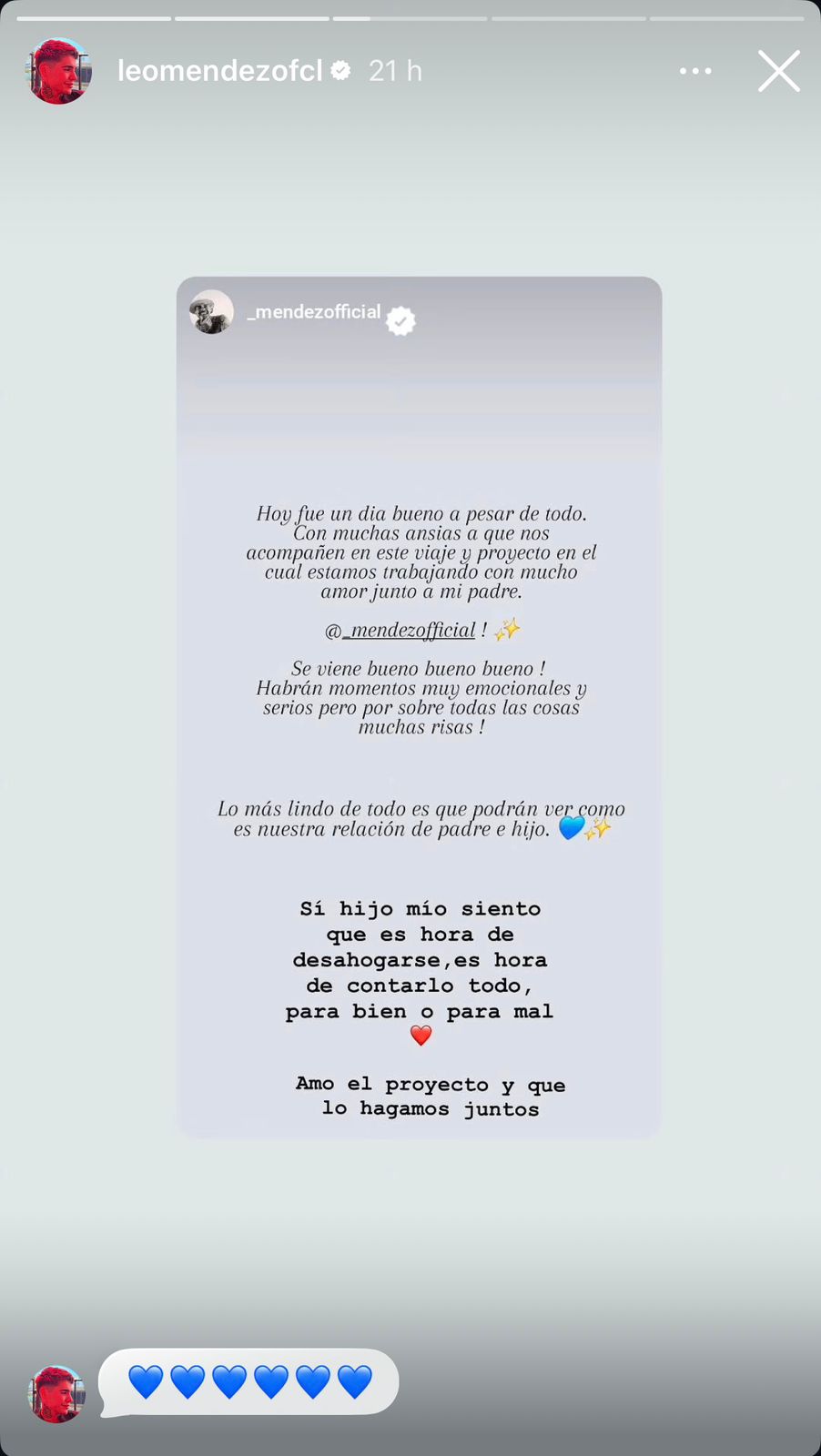The image size is (821, 1456).
Task: Open leomendezofcl profile from the avatar
Action: point(58,71)
